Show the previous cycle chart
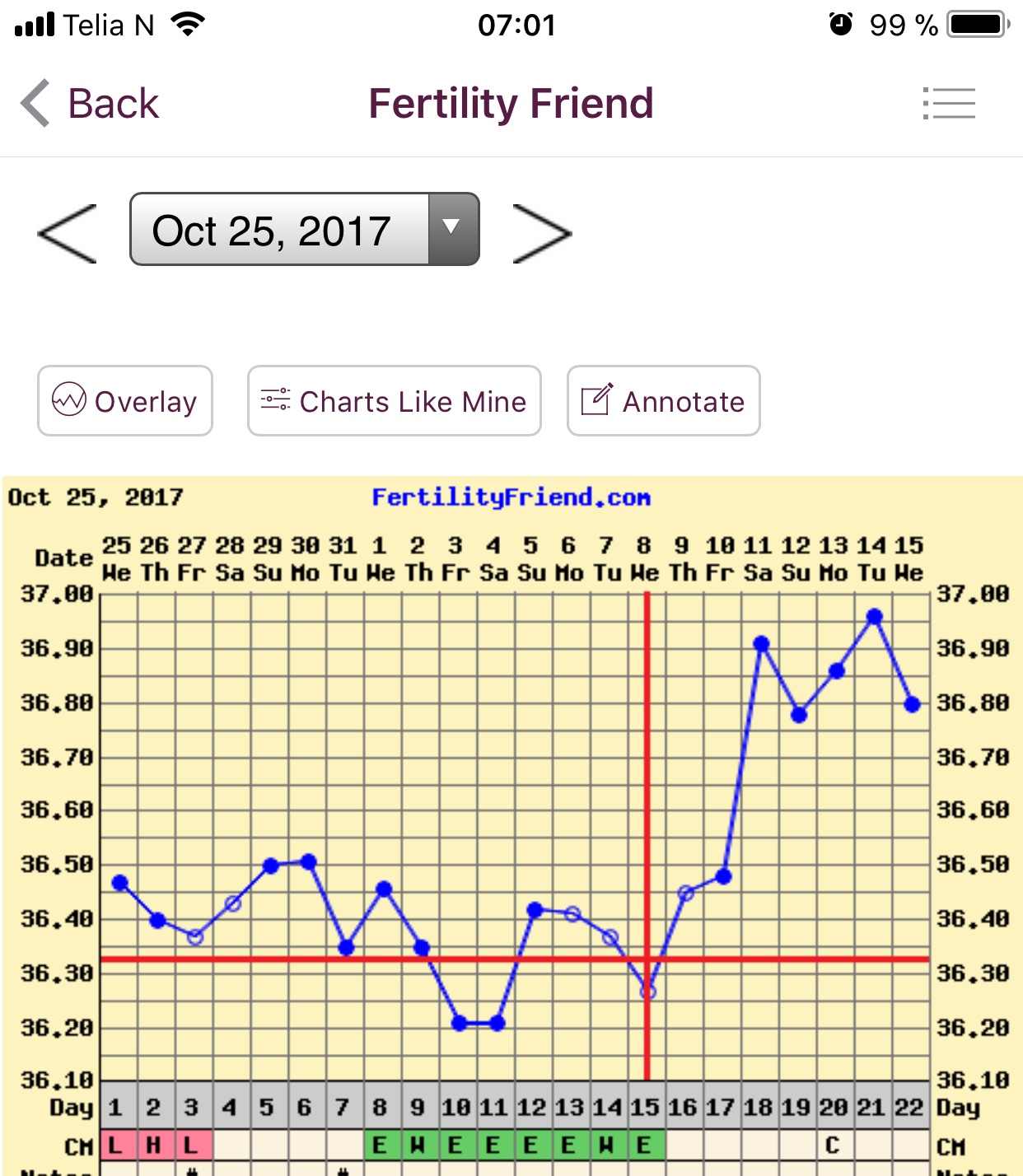 (68, 234)
